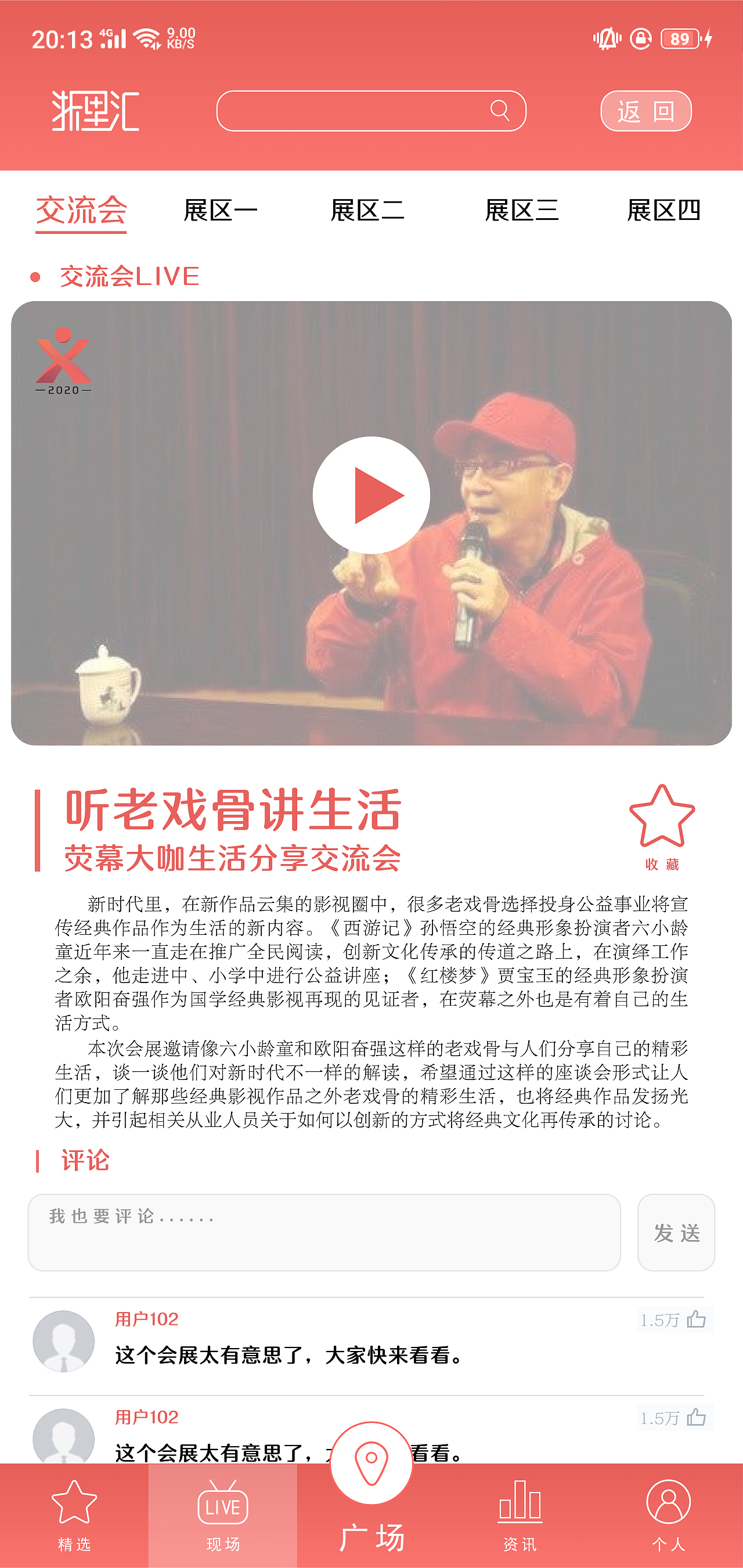Open the 现场 LIVE section
The image size is (743, 1568).
point(223,1501)
